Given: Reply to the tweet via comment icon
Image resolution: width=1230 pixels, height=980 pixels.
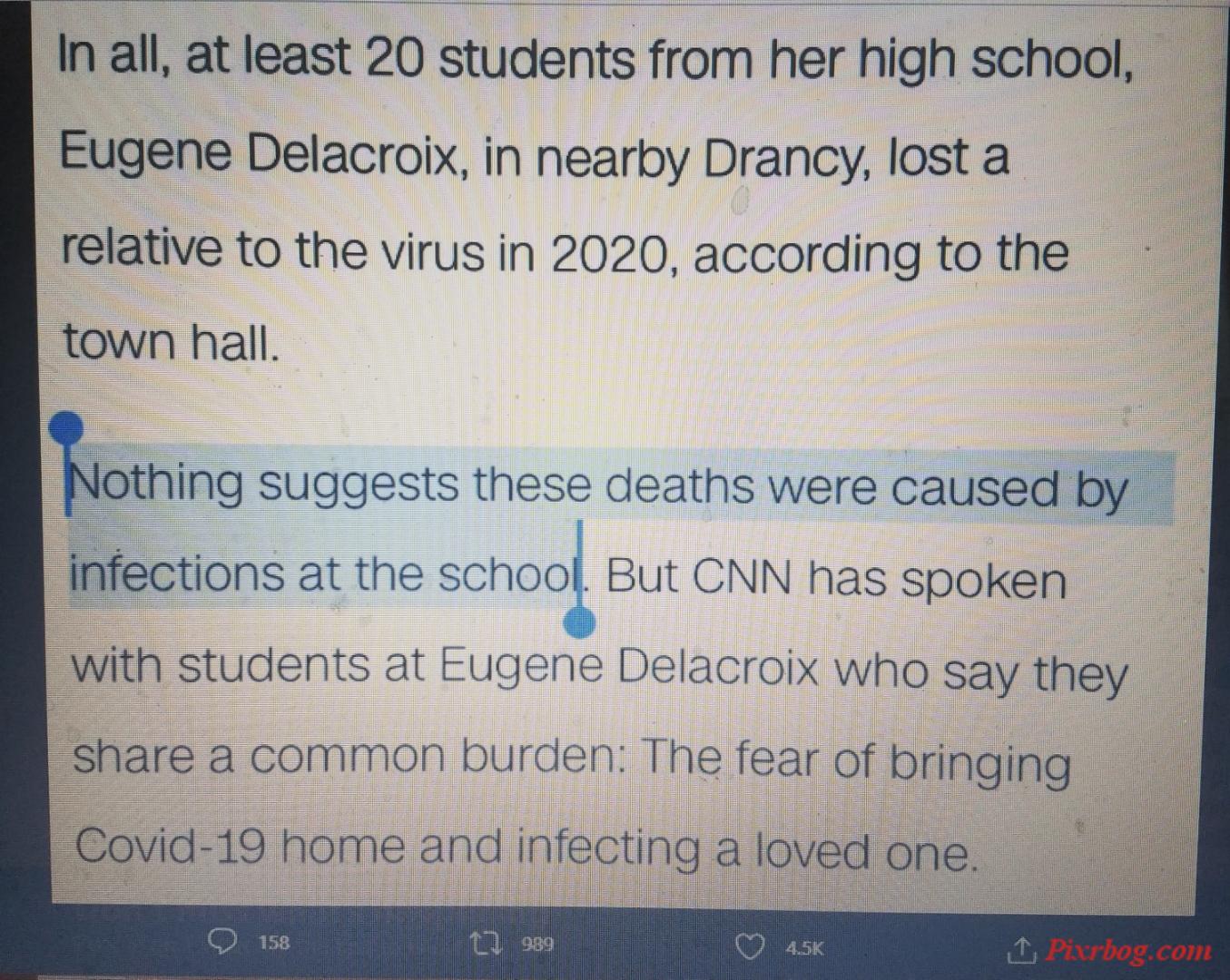Looking at the screenshot, I should [222, 942].
